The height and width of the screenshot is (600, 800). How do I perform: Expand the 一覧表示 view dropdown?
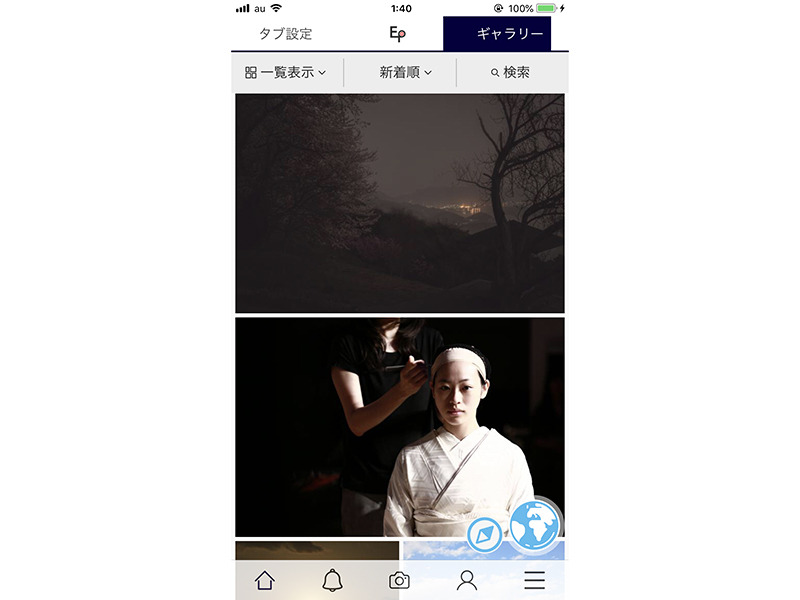(x=286, y=72)
